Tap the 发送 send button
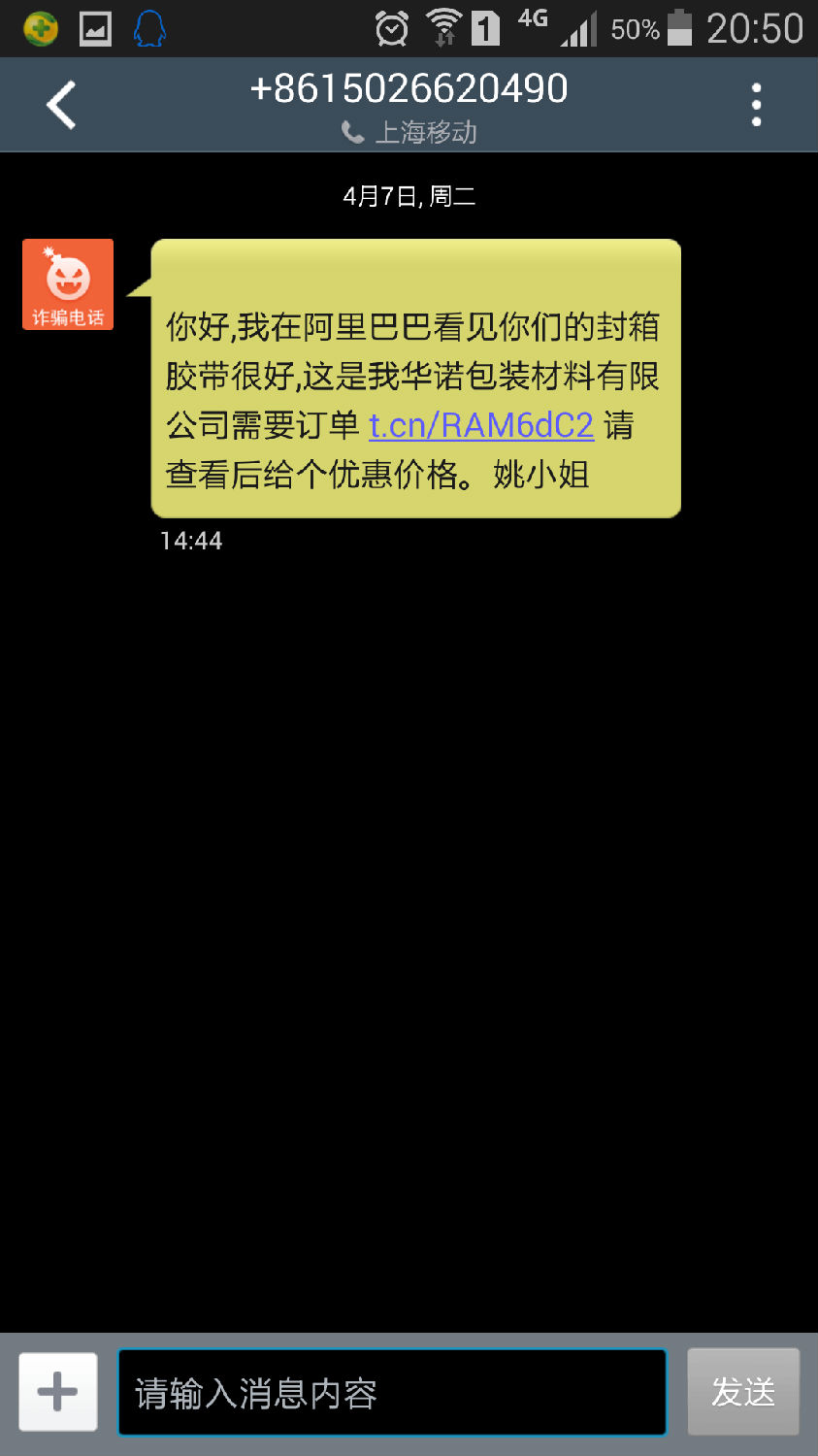 742,1392
